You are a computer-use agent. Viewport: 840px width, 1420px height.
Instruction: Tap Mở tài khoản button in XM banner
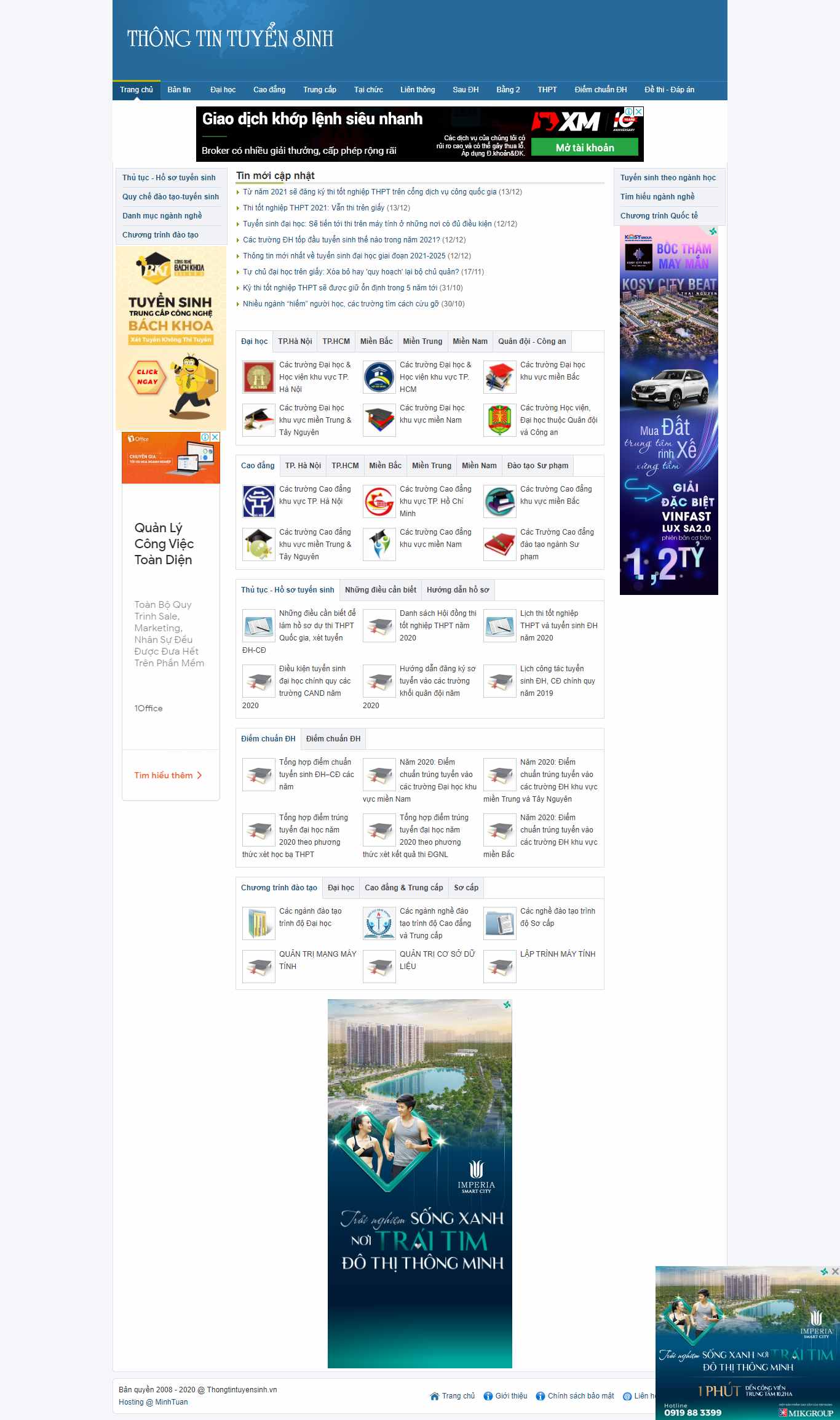tap(584, 148)
